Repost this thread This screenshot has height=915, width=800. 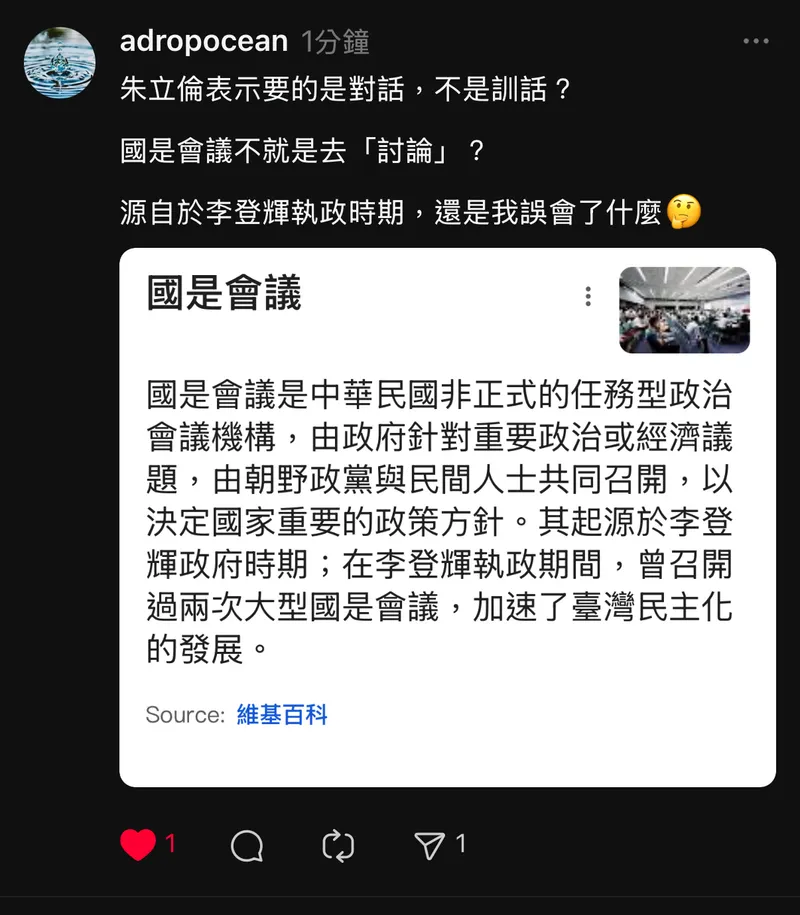point(339,847)
